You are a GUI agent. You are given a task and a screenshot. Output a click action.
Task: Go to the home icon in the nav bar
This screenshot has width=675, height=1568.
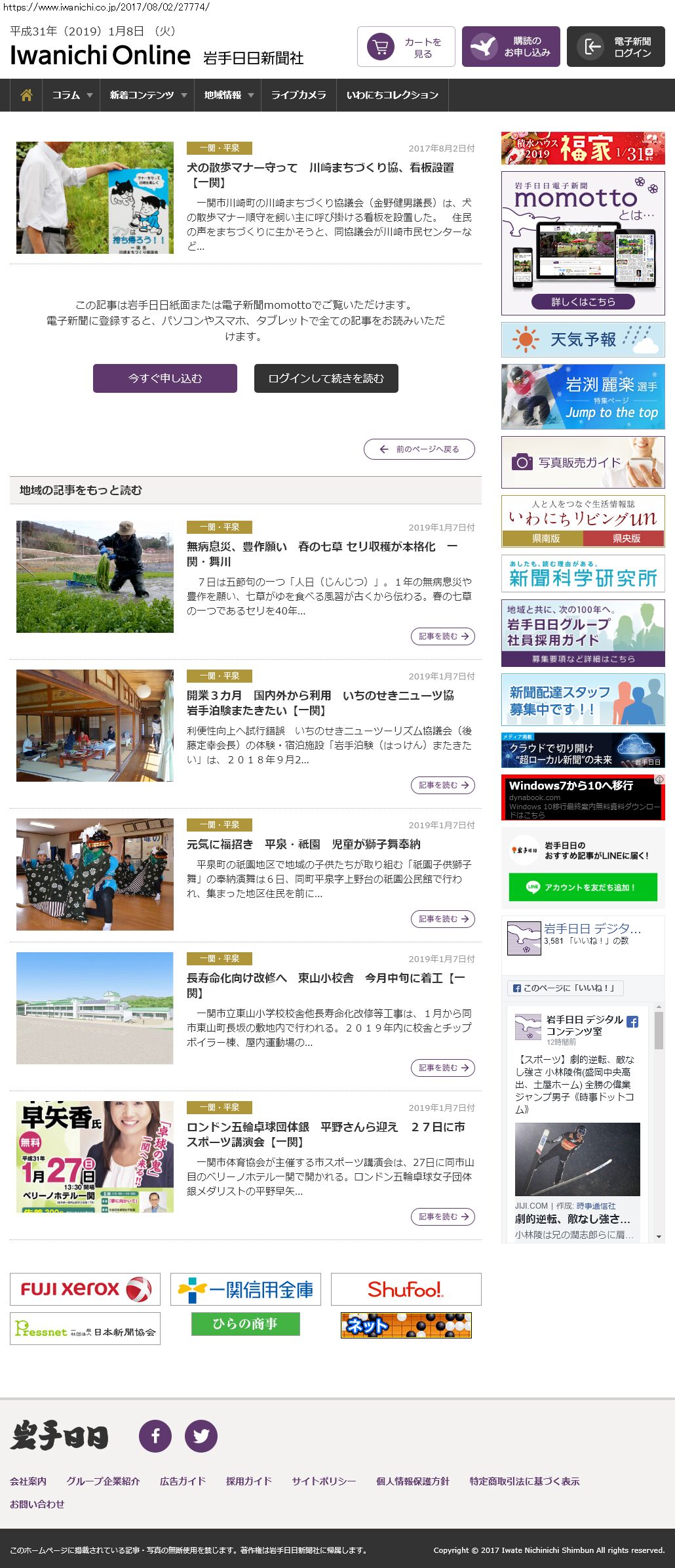coord(26,95)
